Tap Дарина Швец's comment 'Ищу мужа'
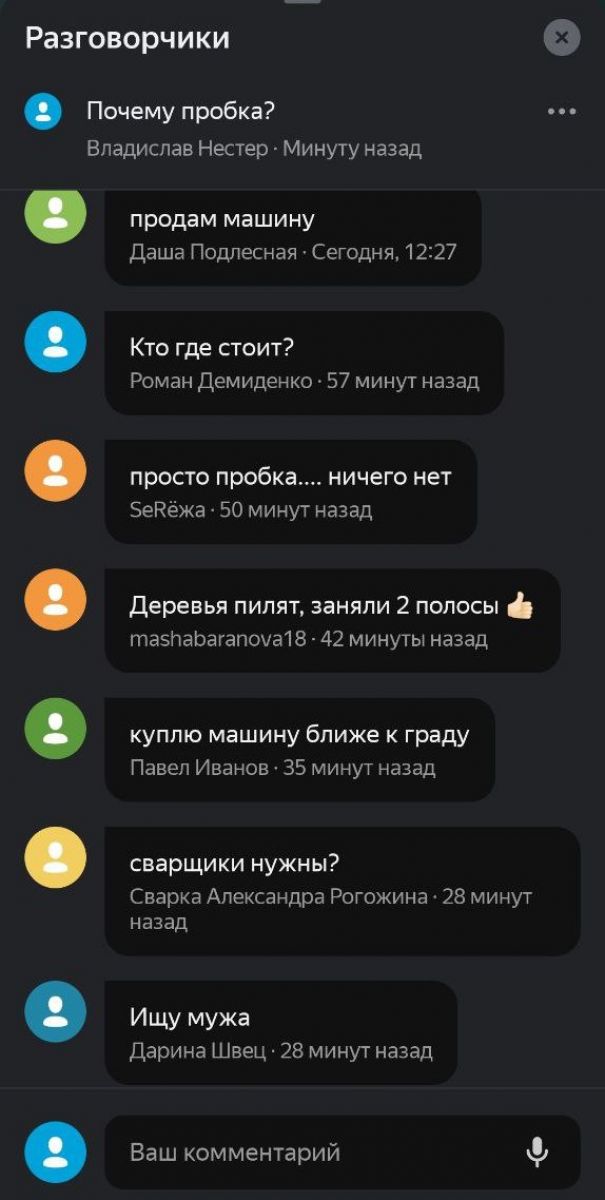Viewport: 605px width, 1200px height. (280, 1032)
